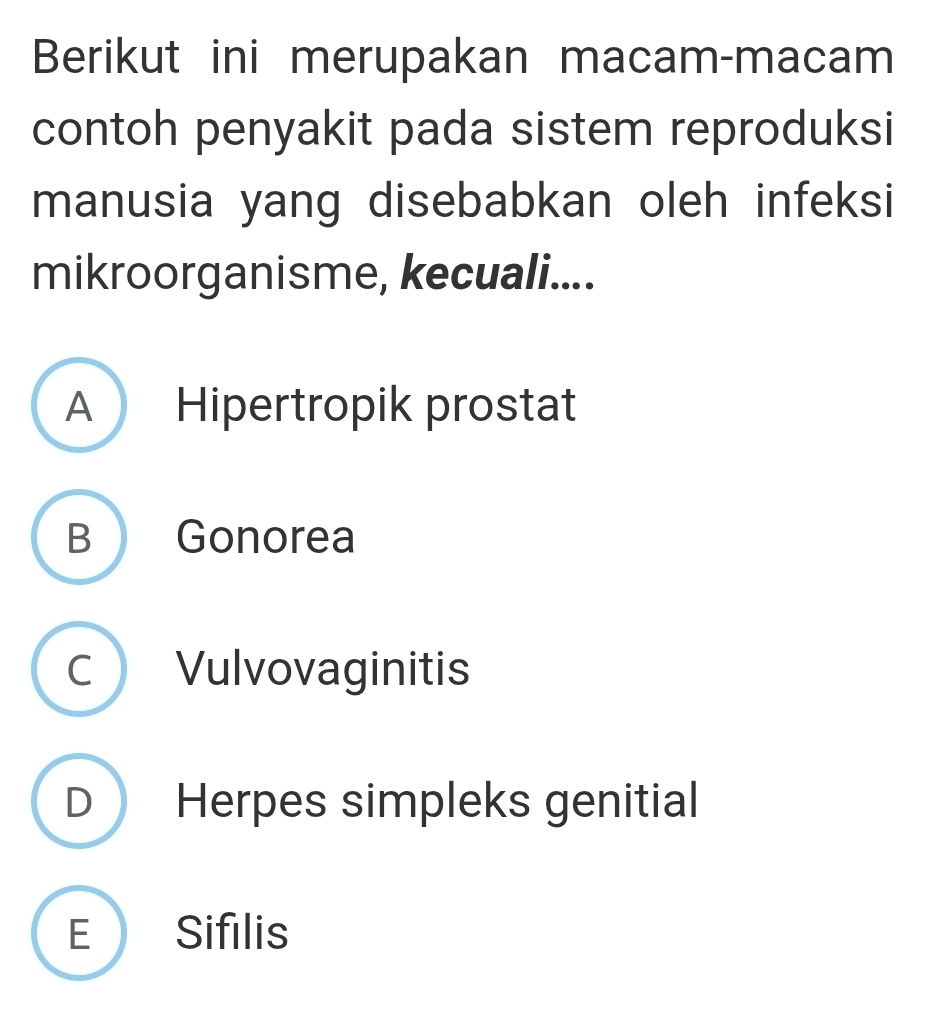Pick option C Vulvovaginitis

[x=81, y=669]
